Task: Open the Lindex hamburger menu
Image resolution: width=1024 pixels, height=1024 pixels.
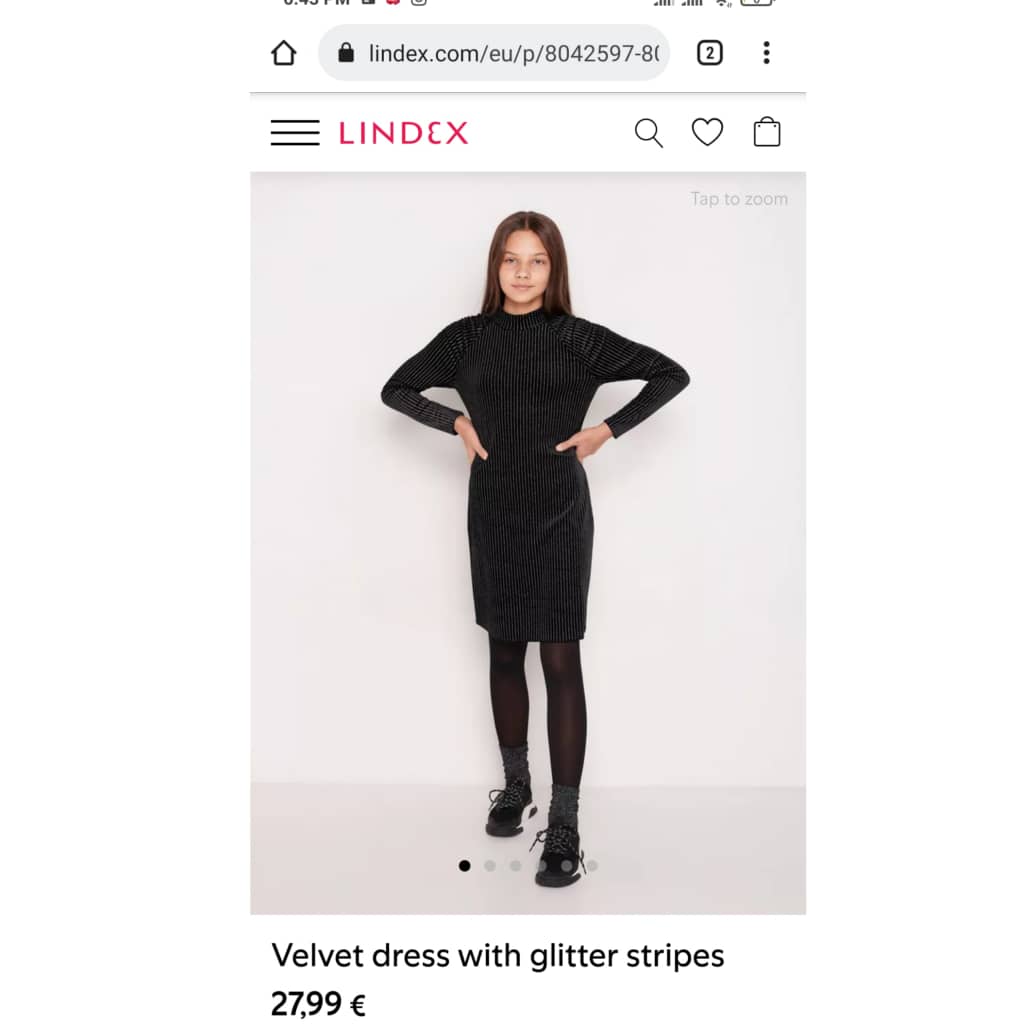Action: tap(295, 133)
